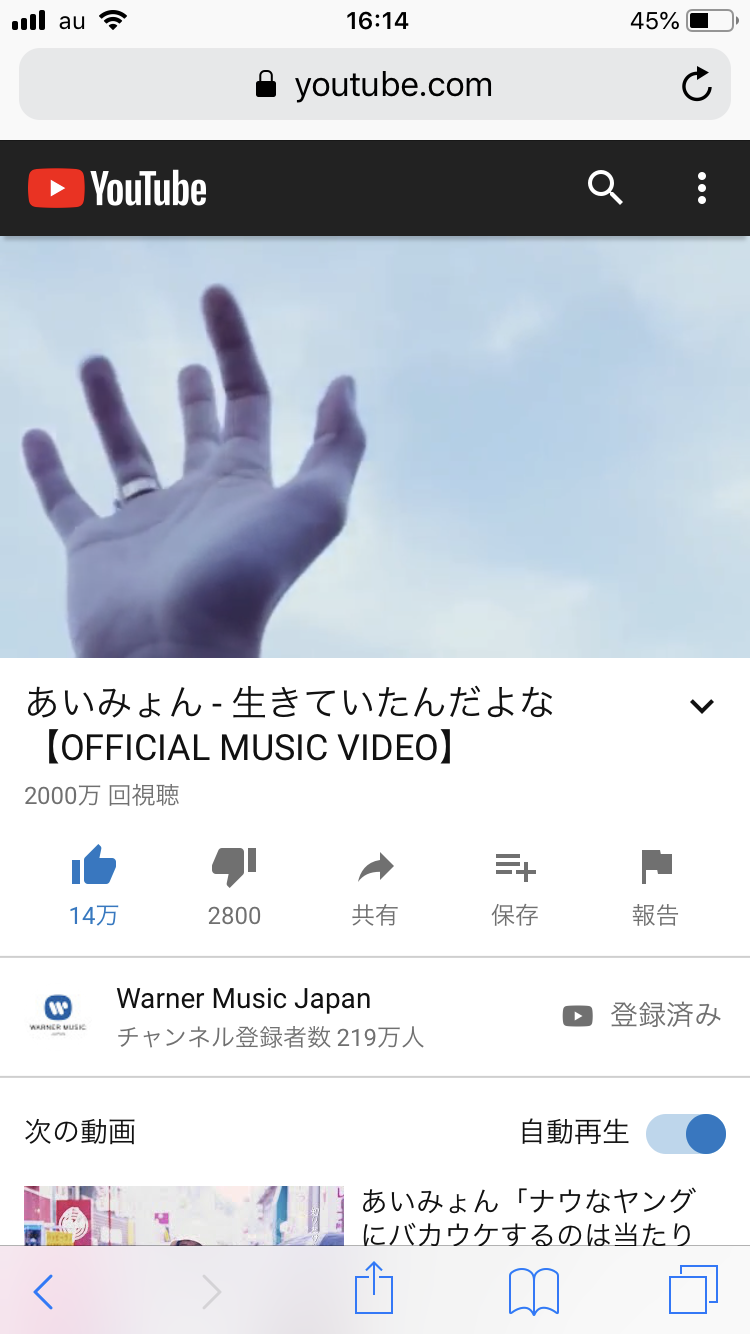Open the three-dot overflow menu

702,188
